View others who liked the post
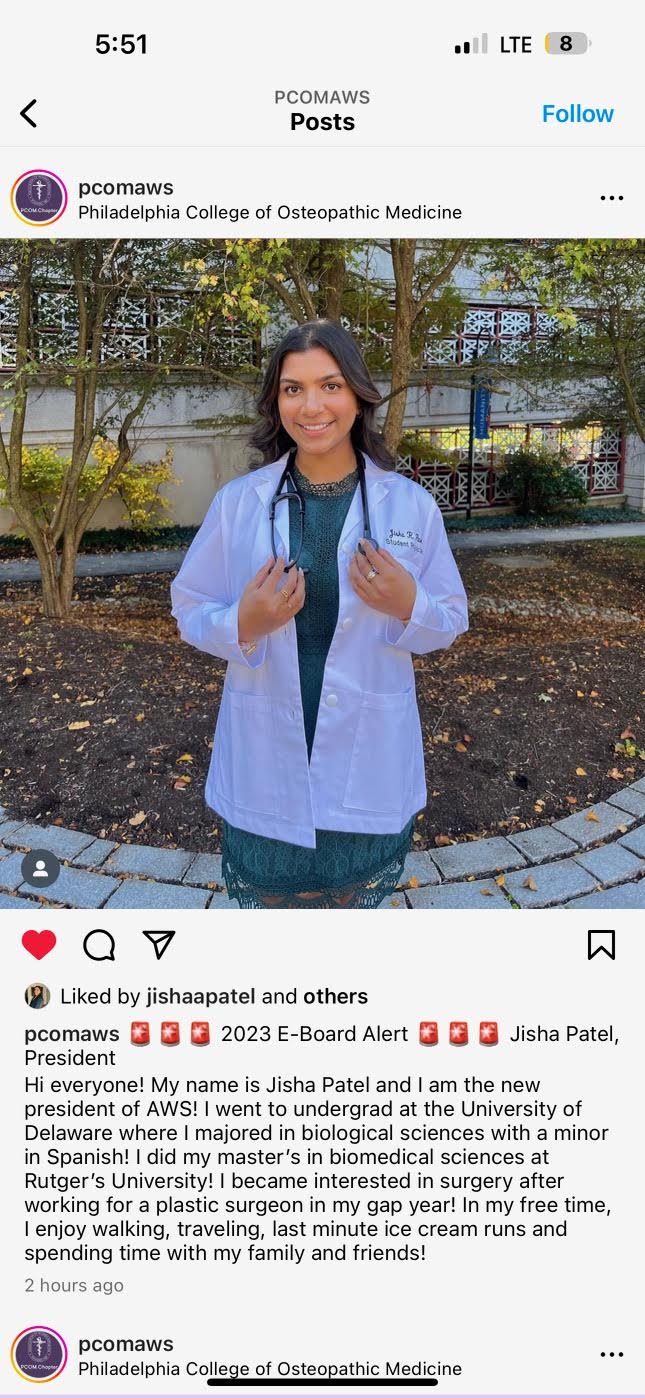The height and width of the screenshot is (1398, 645). (335, 996)
